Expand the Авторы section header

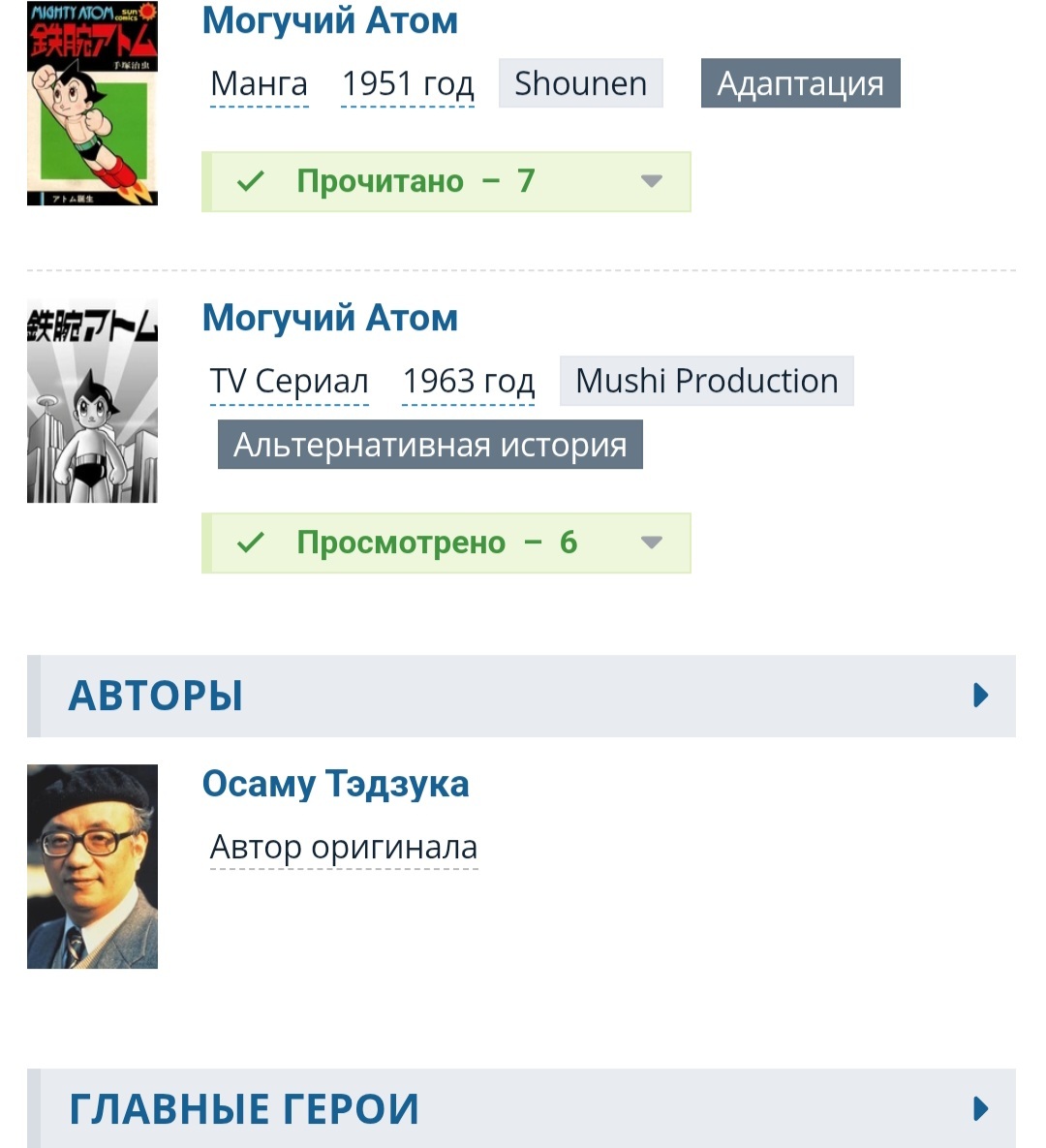point(521,696)
